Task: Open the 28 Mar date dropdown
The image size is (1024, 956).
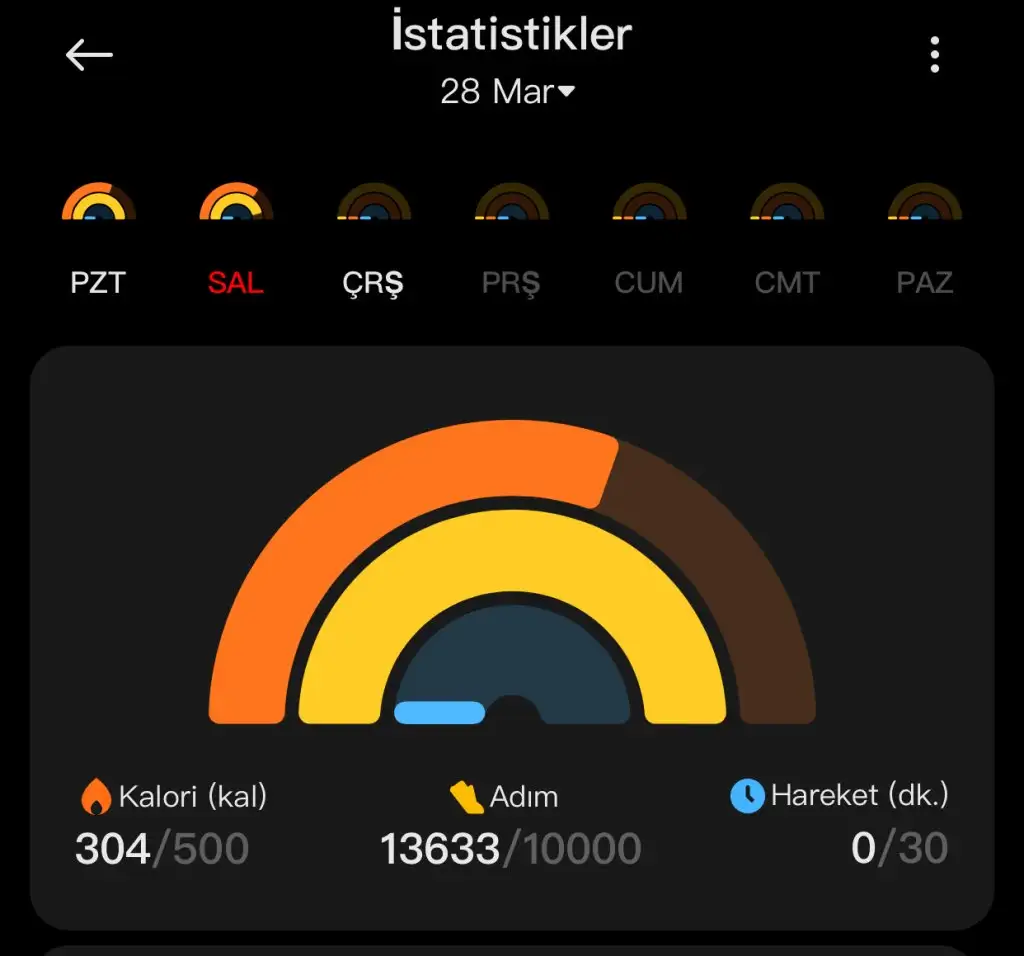Action: 508,92
